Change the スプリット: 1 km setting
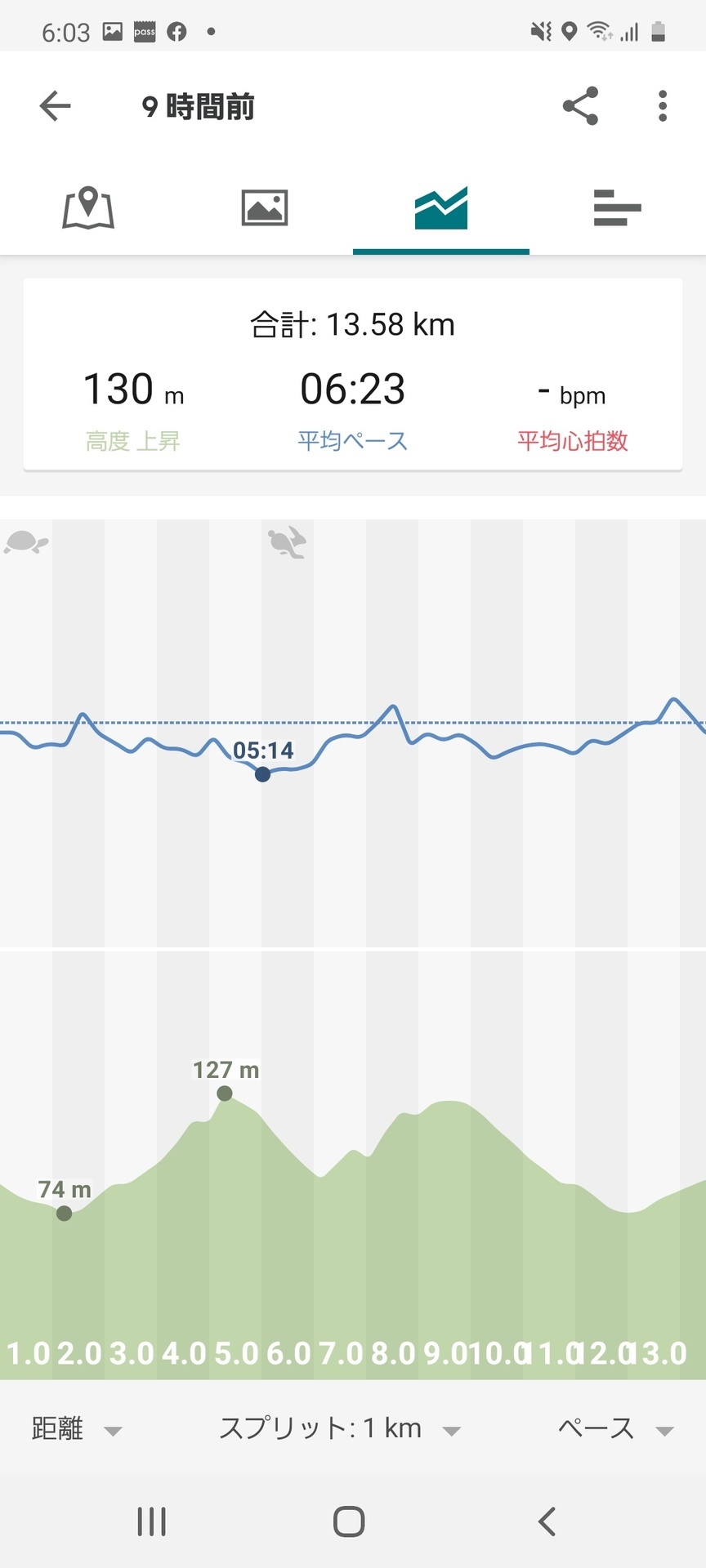Image resolution: width=706 pixels, height=1568 pixels. pos(339,1428)
